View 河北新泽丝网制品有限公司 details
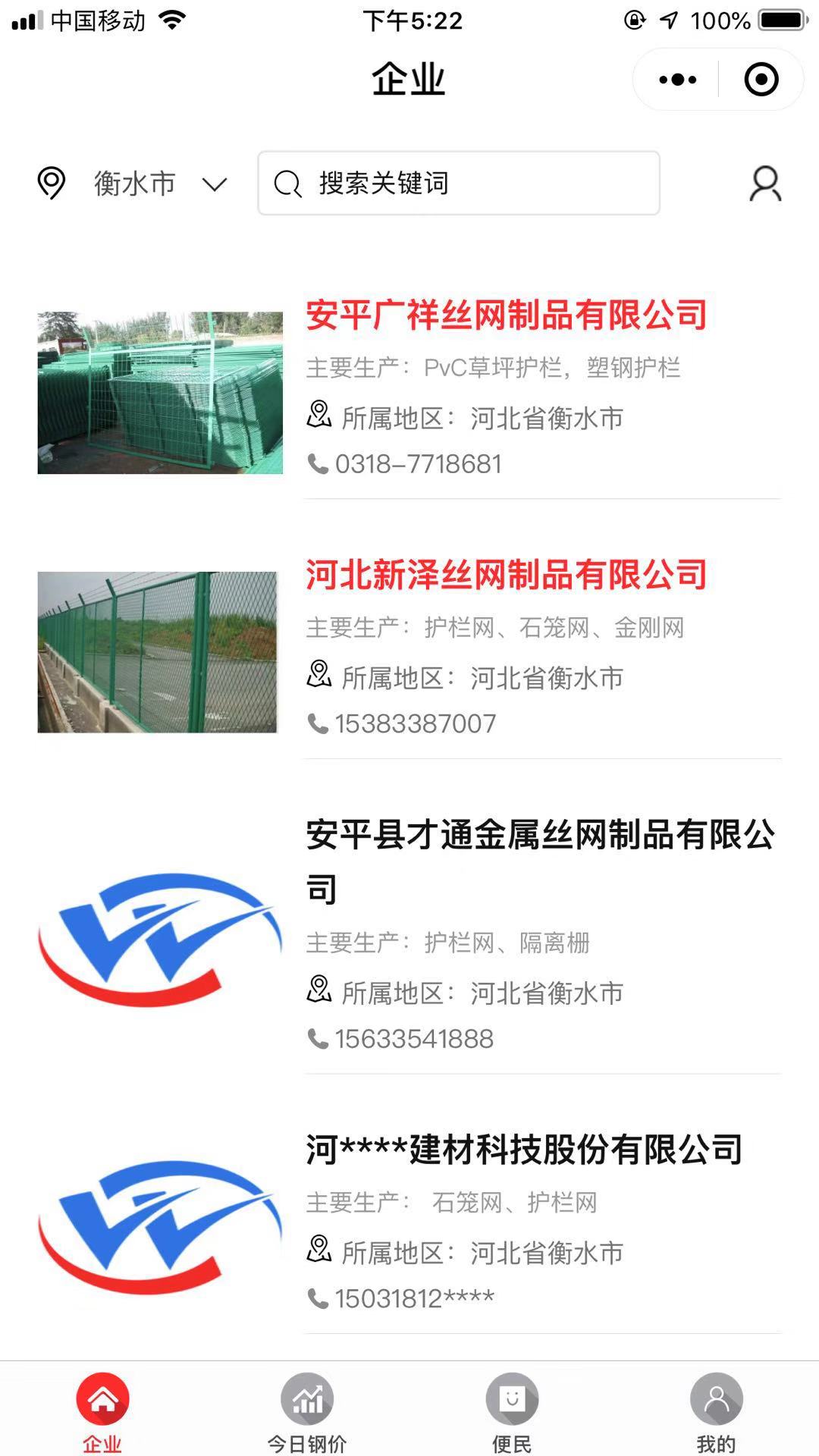The height and width of the screenshot is (1456, 819). (x=506, y=576)
